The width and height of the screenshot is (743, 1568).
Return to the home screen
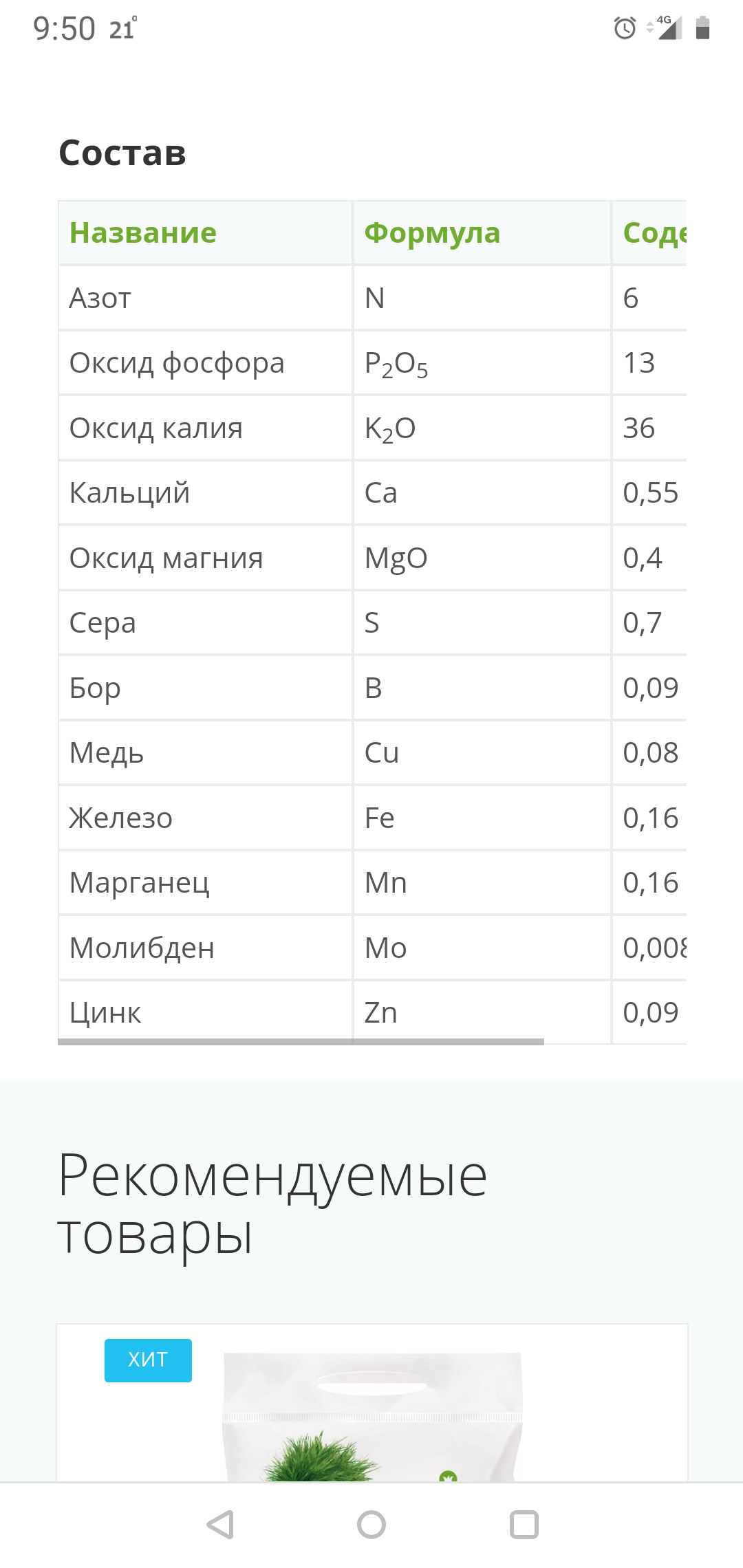tap(371, 1525)
